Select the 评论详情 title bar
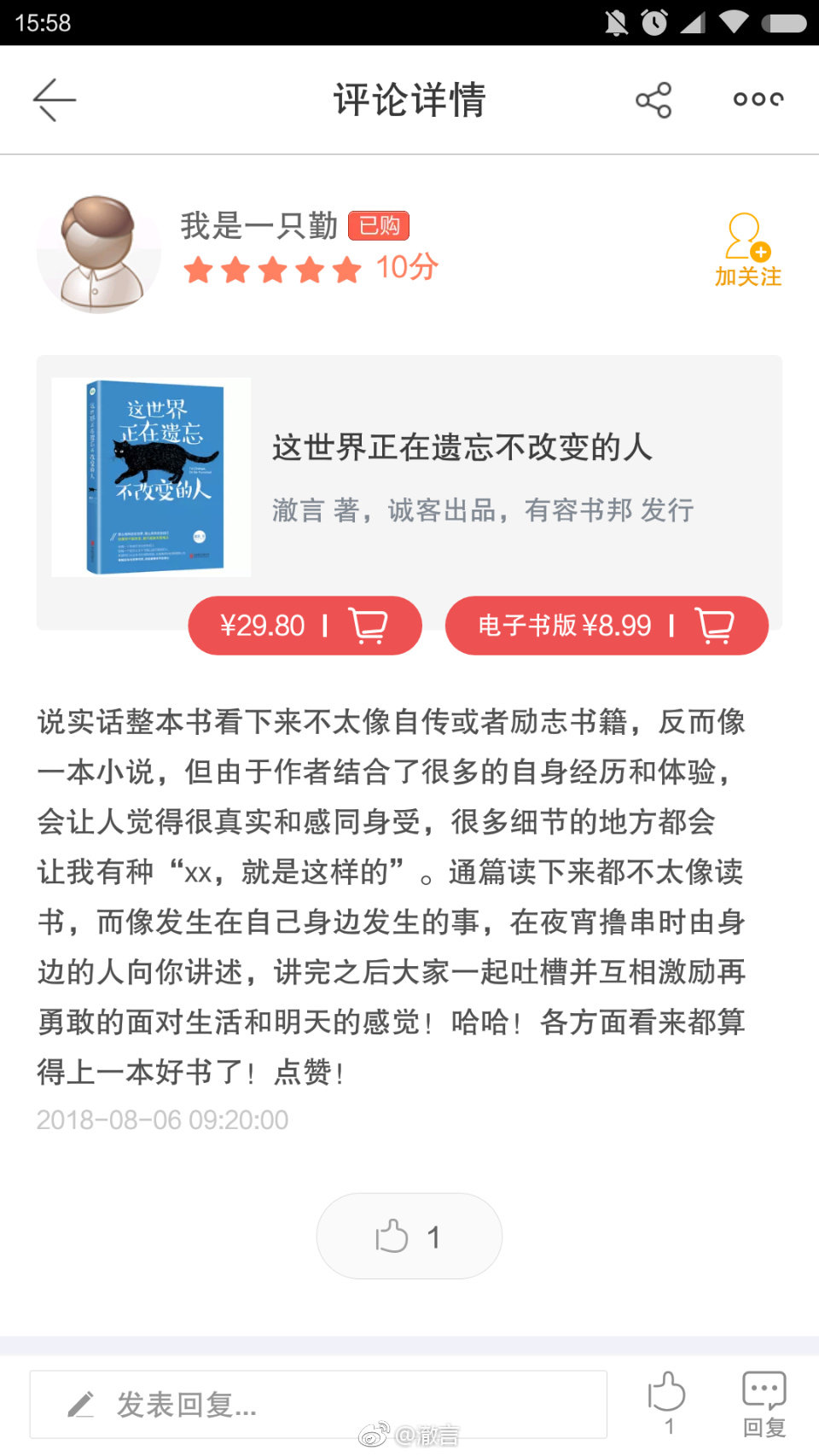Viewport: 819px width, 1456px height. (x=409, y=99)
